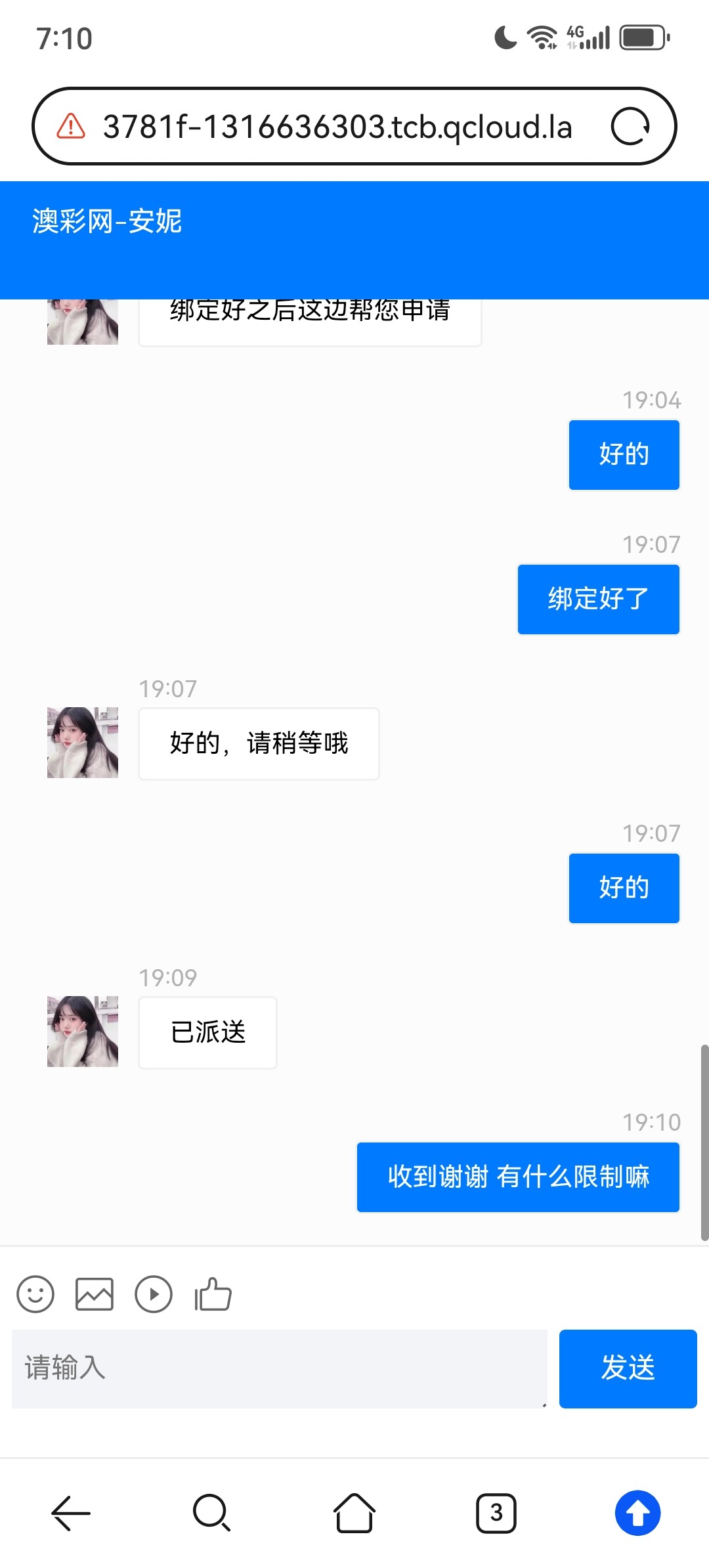Focus the 请输入 message field
709x1568 pixels.
(x=279, y=1368)
